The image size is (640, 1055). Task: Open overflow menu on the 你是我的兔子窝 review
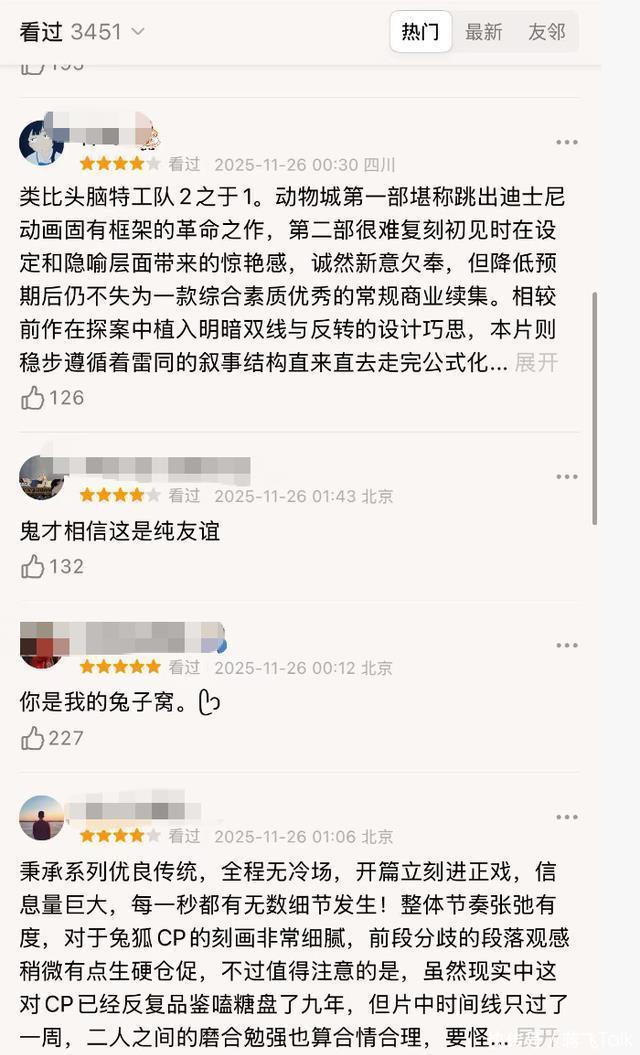point(567,646)
